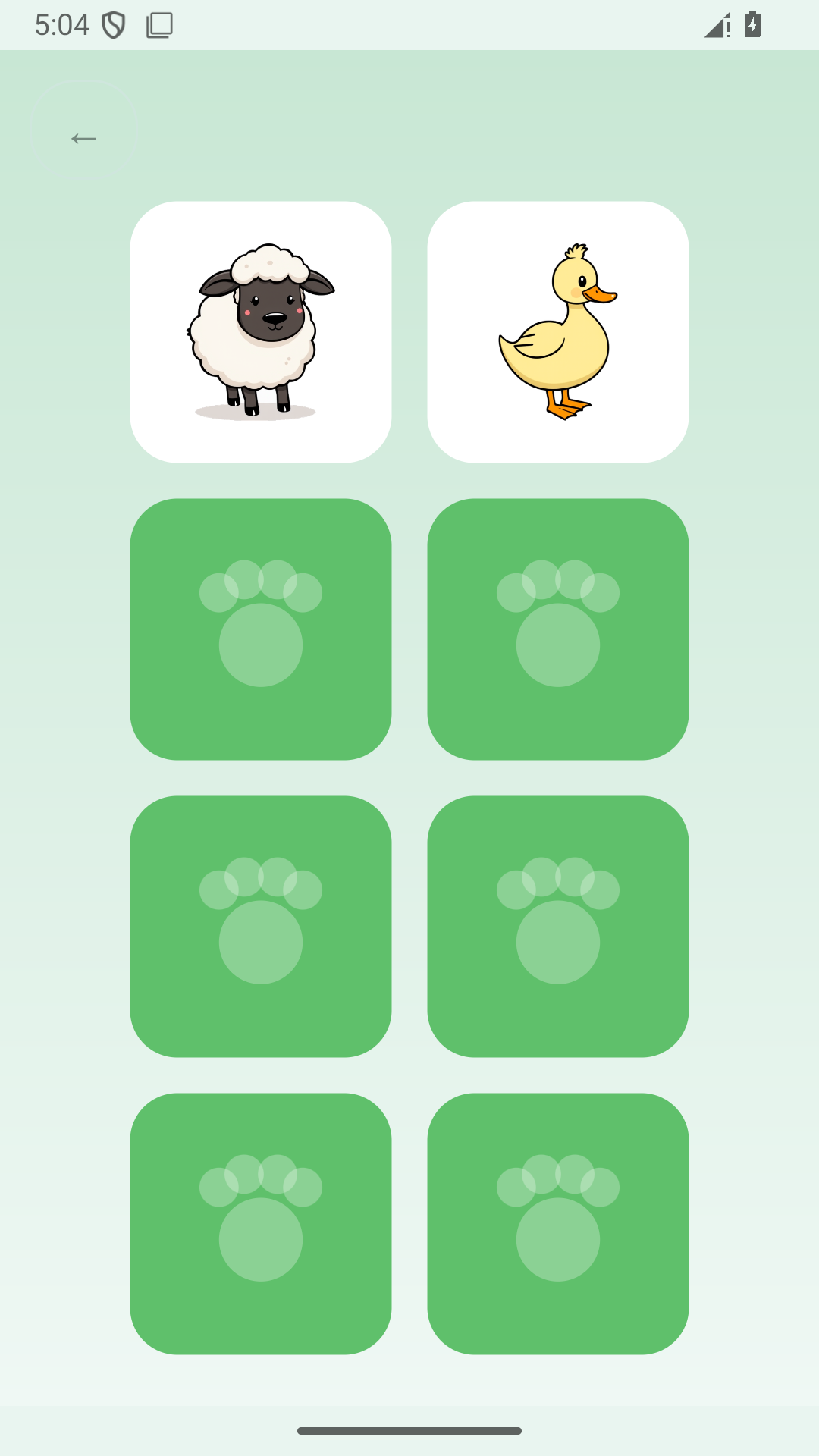Flip the face-down card directly under the duck

coord(558,629)
